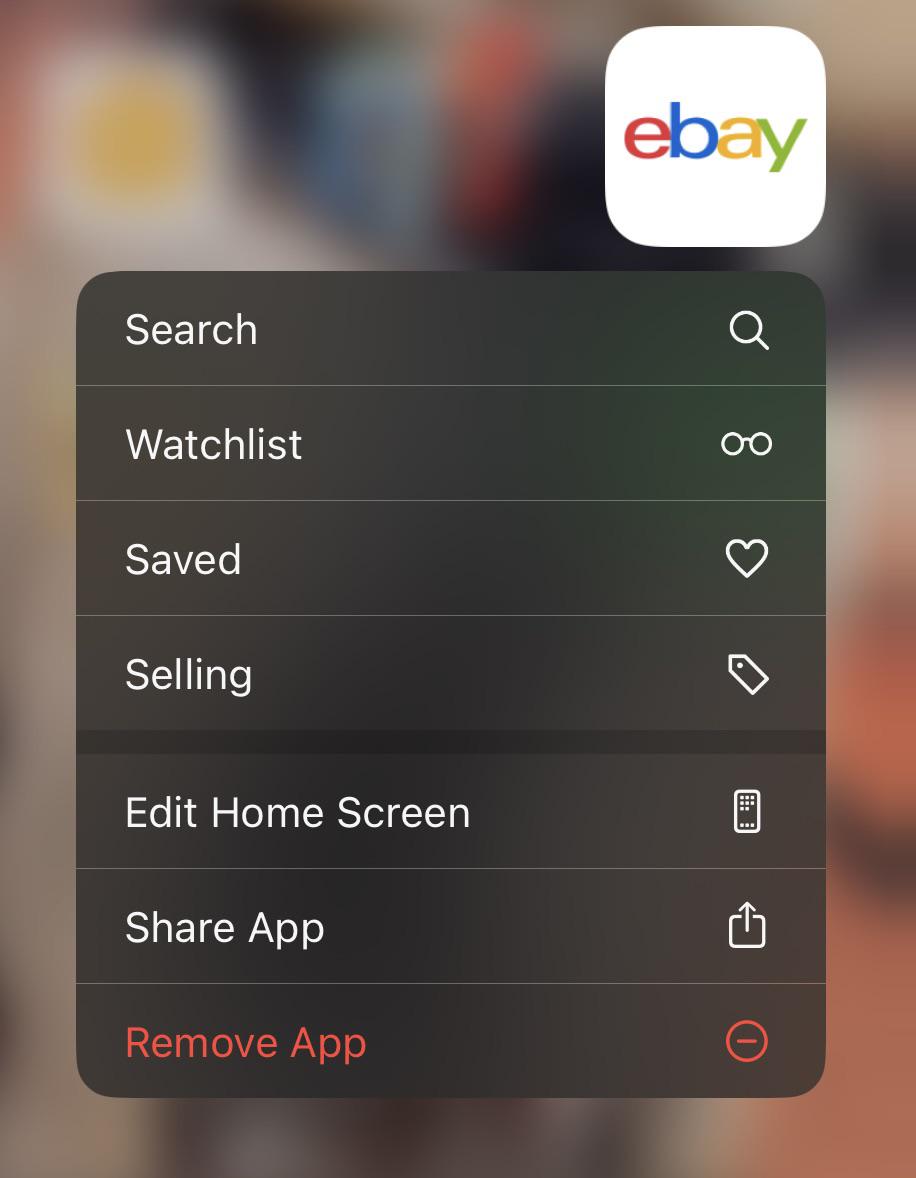Remove the eBay app
This screenshot has height=1178, width=916.
451,1041
